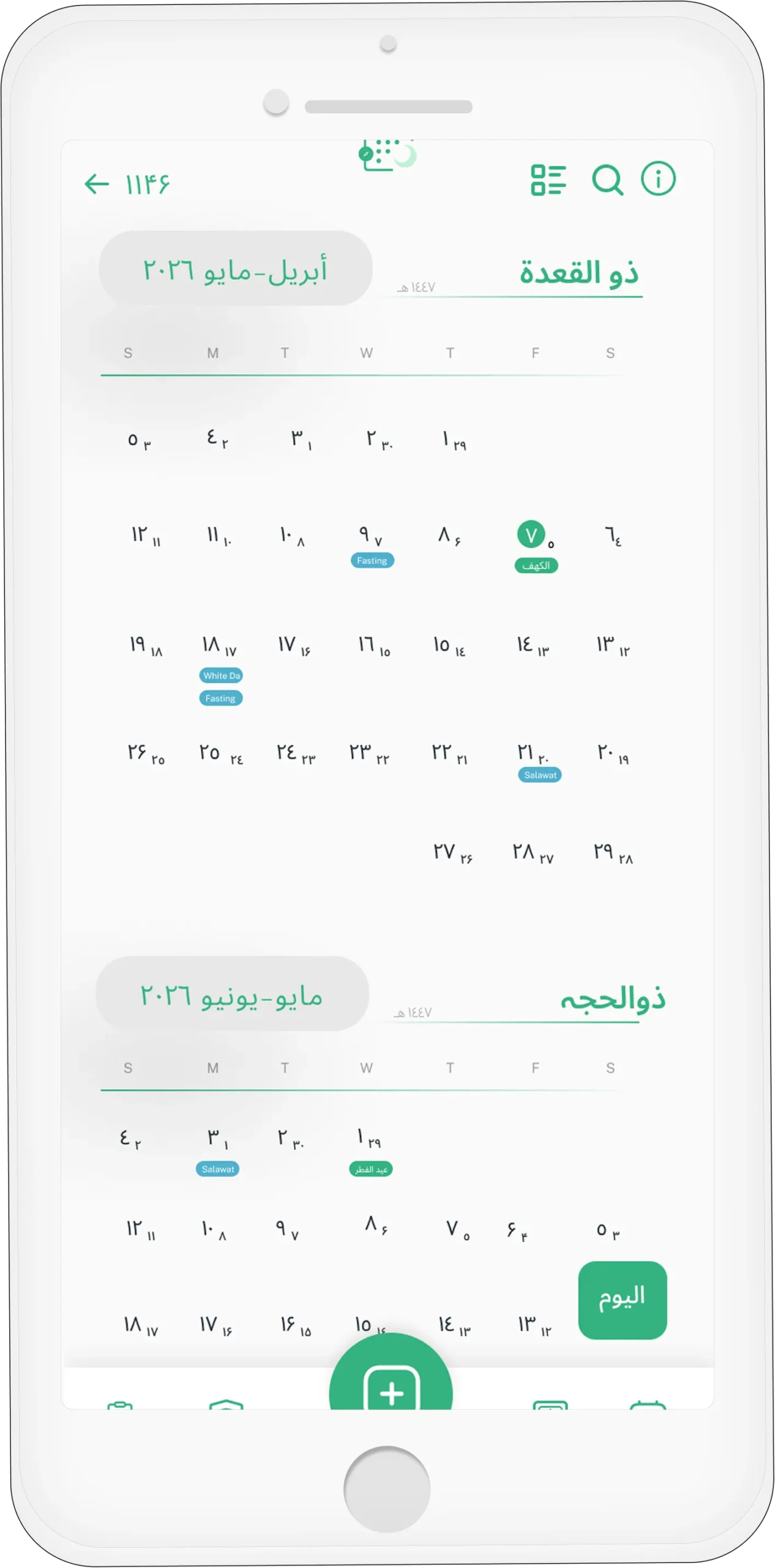
Task: Tap the الكهف badge on Friday day 7
Action: 536,565
